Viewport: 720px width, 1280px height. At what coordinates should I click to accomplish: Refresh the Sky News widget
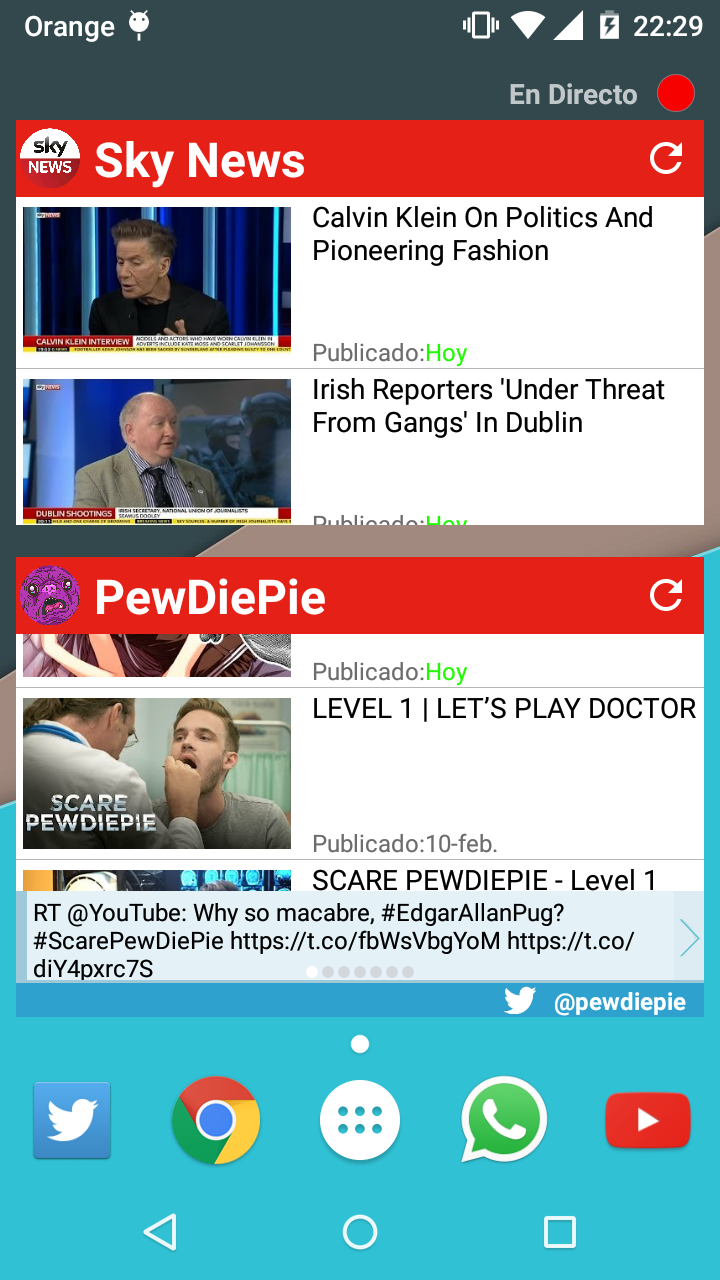click(666, 158)
